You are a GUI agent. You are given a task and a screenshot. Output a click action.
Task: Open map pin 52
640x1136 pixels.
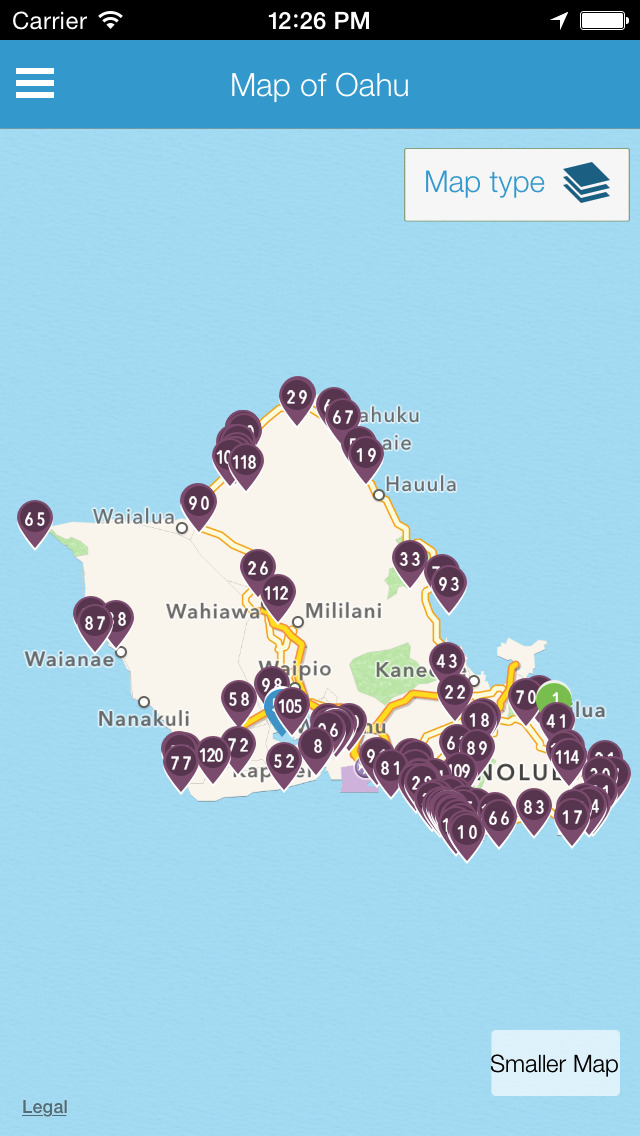(284, 761)
